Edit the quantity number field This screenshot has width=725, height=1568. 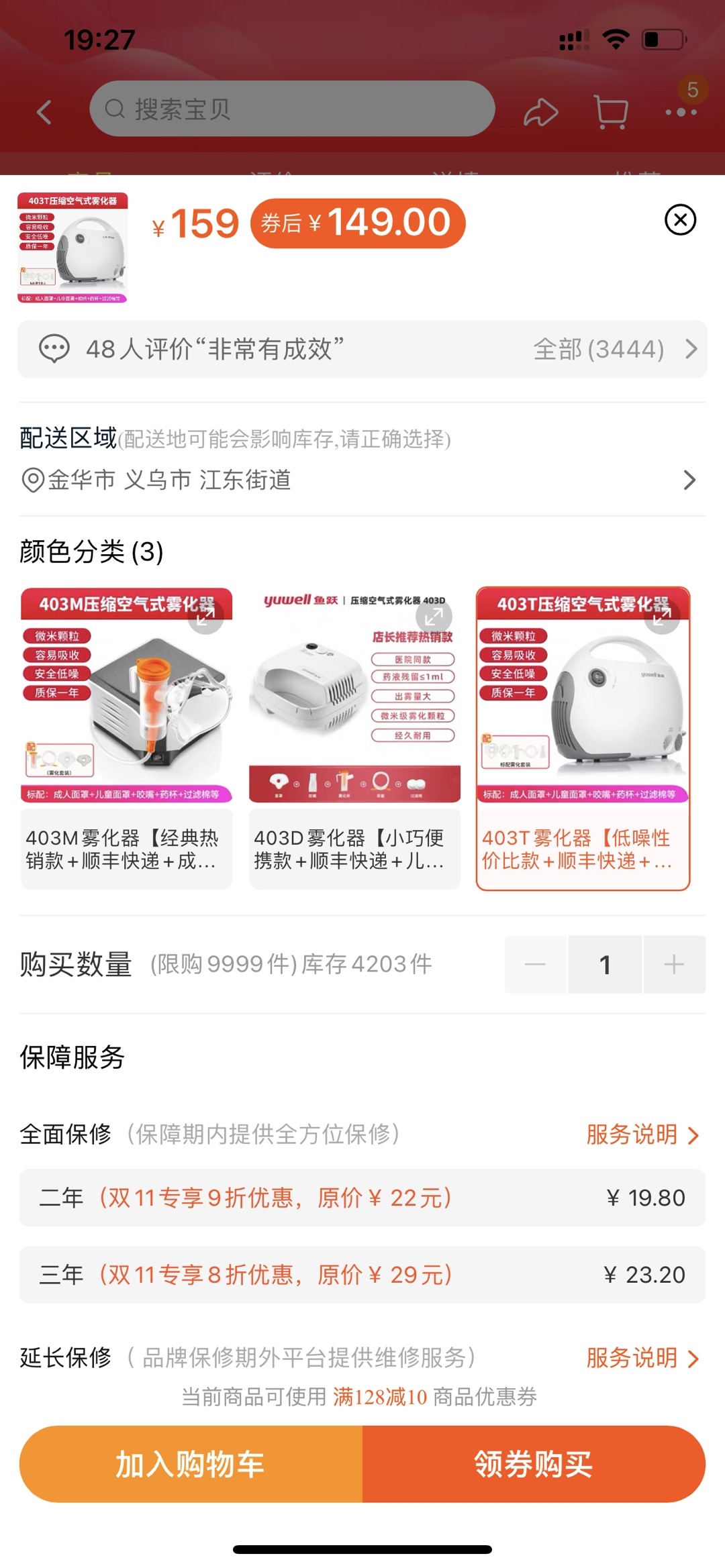(x=605, y=965)
